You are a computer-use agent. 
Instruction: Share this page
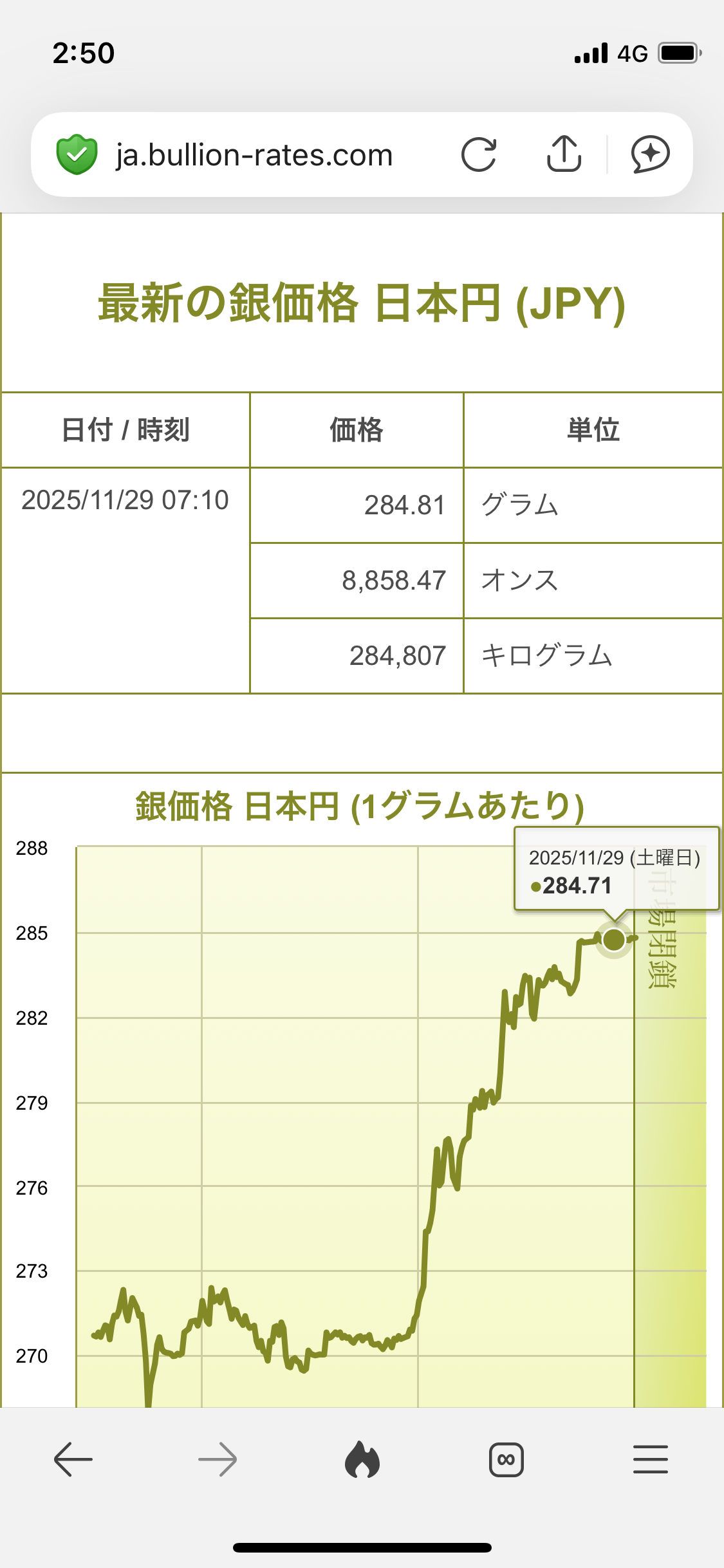[564, 154]
